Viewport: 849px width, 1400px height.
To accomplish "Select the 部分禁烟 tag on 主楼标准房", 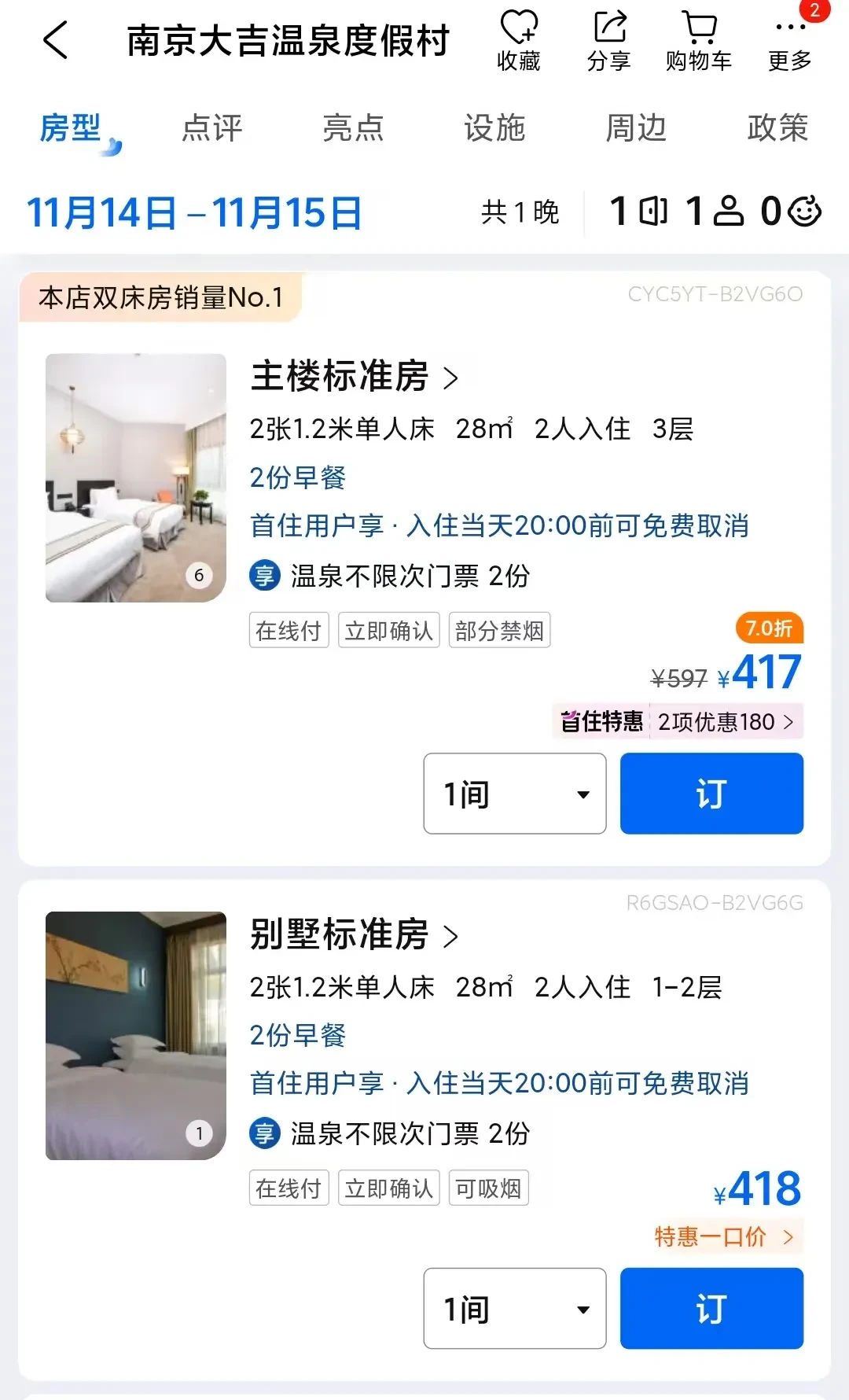I will (x=499, y=630).
